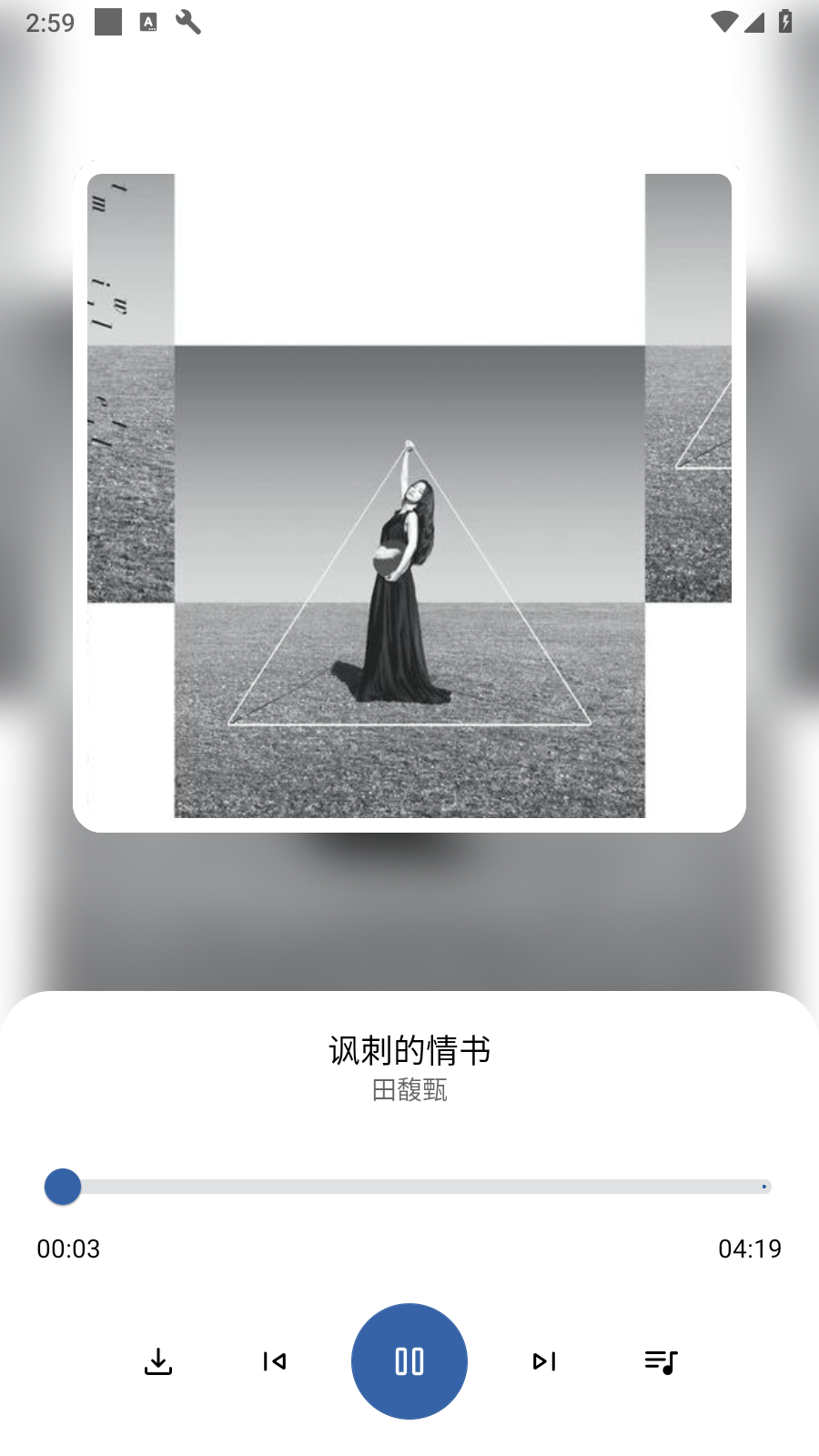The width and height of the screenshot is (819, 1456).
Task: Pause the current song
Action: (409, 1361)
